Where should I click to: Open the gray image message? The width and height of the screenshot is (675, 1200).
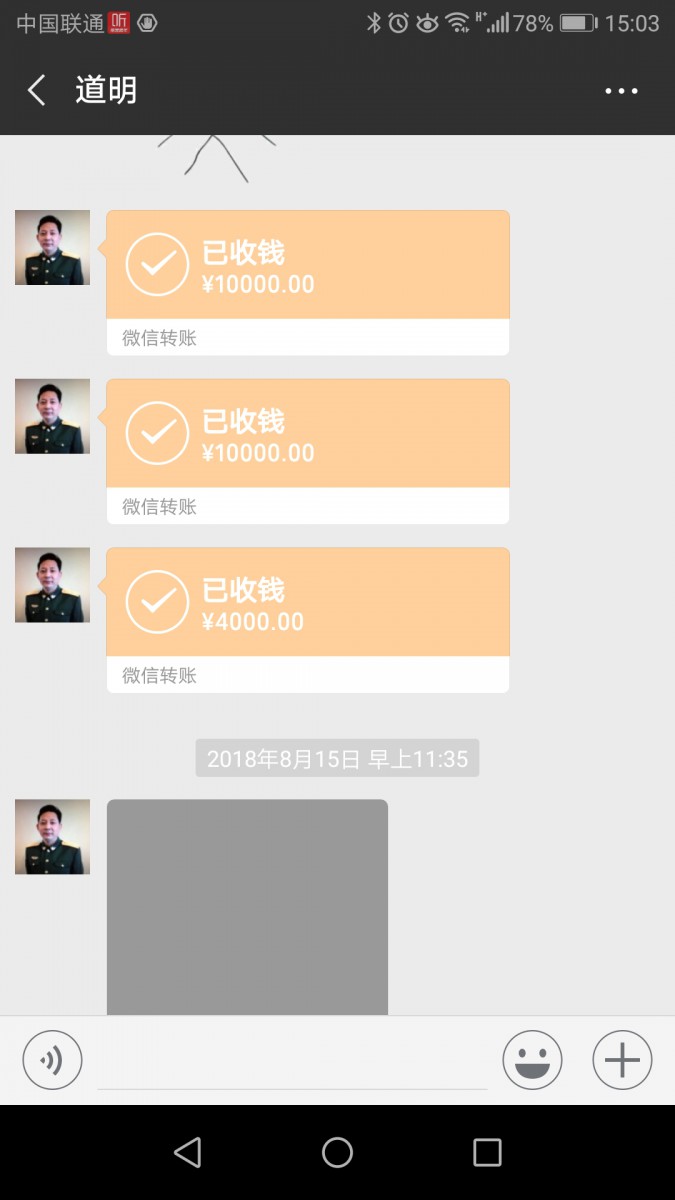point(247,905)
